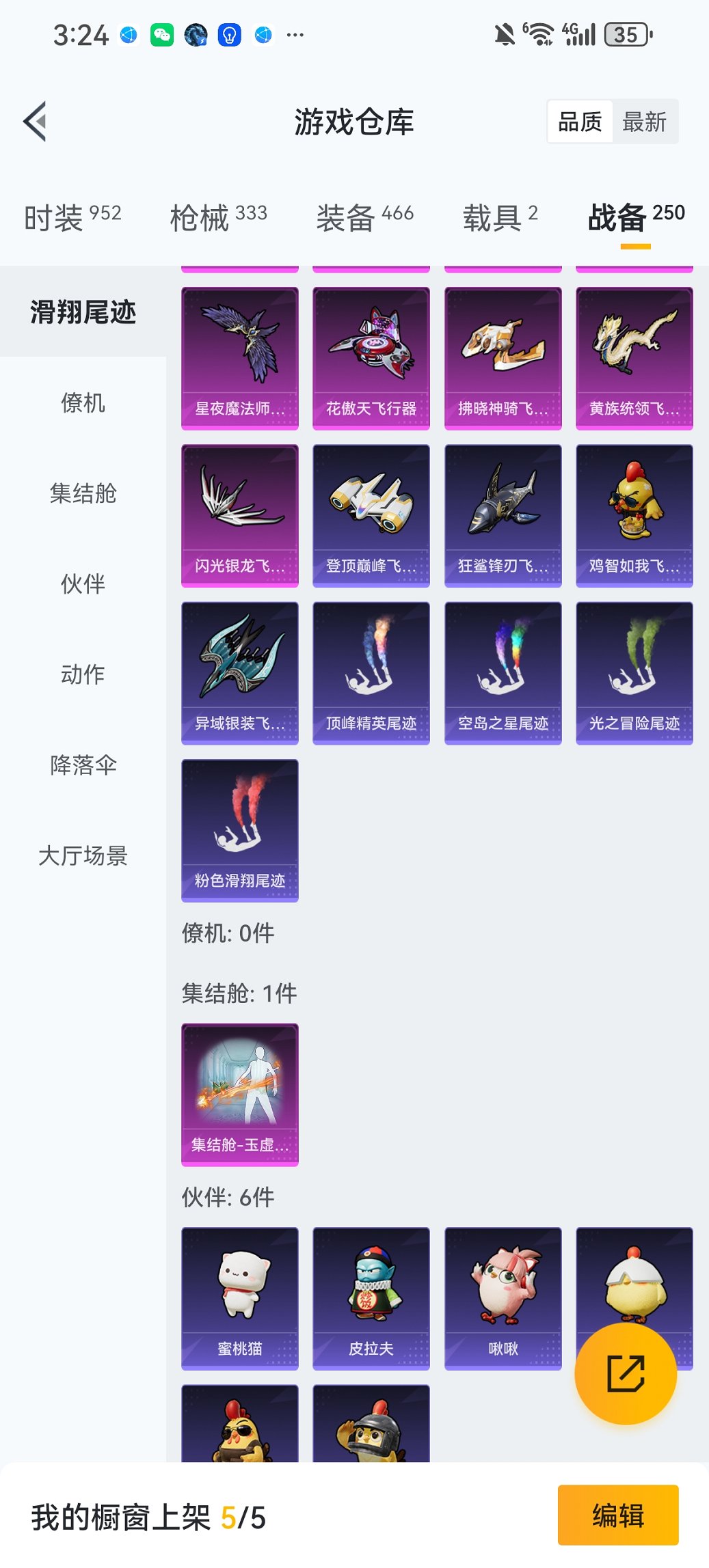Expand the 大厅场景 section
This screenshot has height=1568, width=709.
(x=83, y=855)
